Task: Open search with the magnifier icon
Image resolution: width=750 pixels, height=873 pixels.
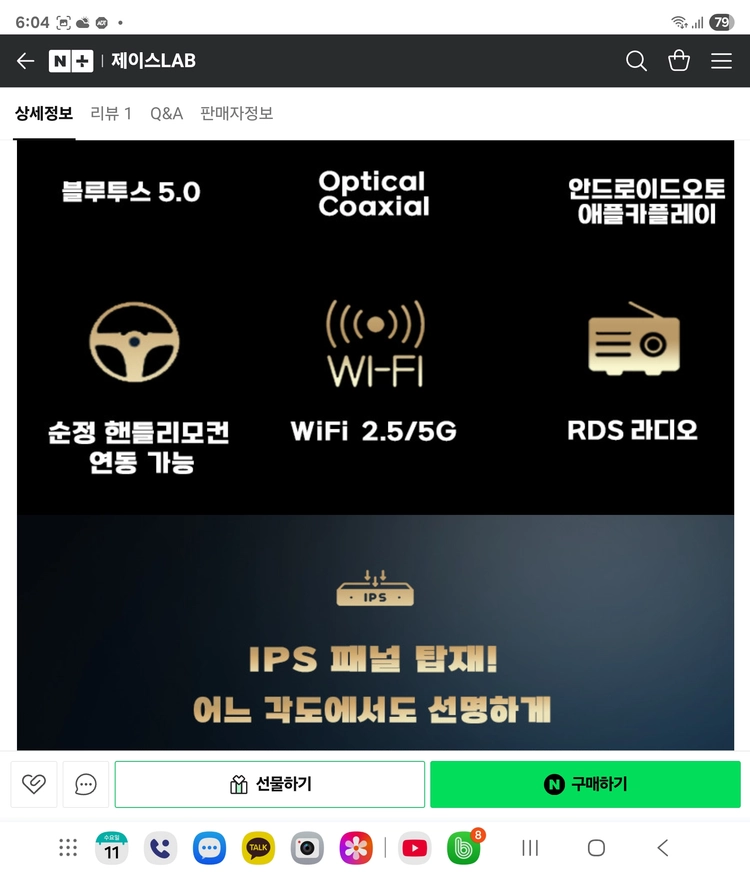Action: pos(636,61)
